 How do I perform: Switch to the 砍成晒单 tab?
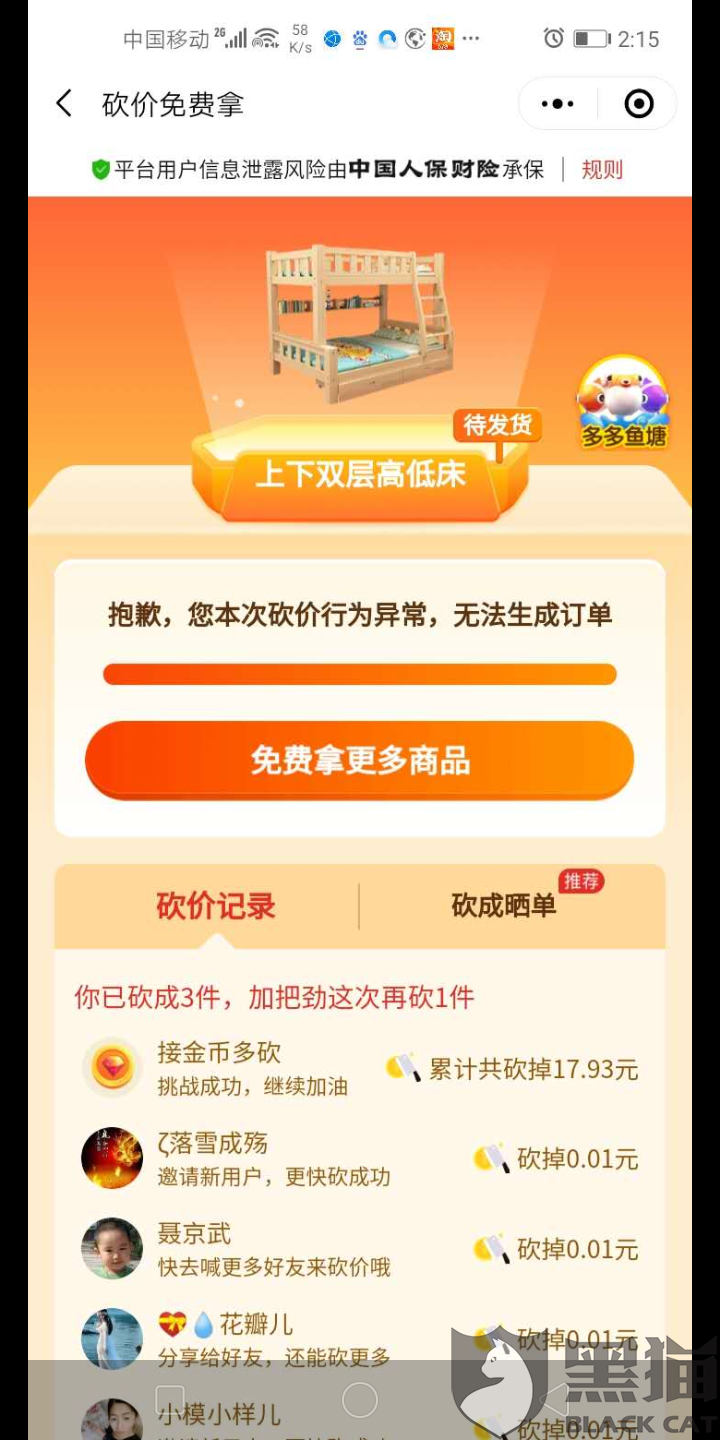504,906
